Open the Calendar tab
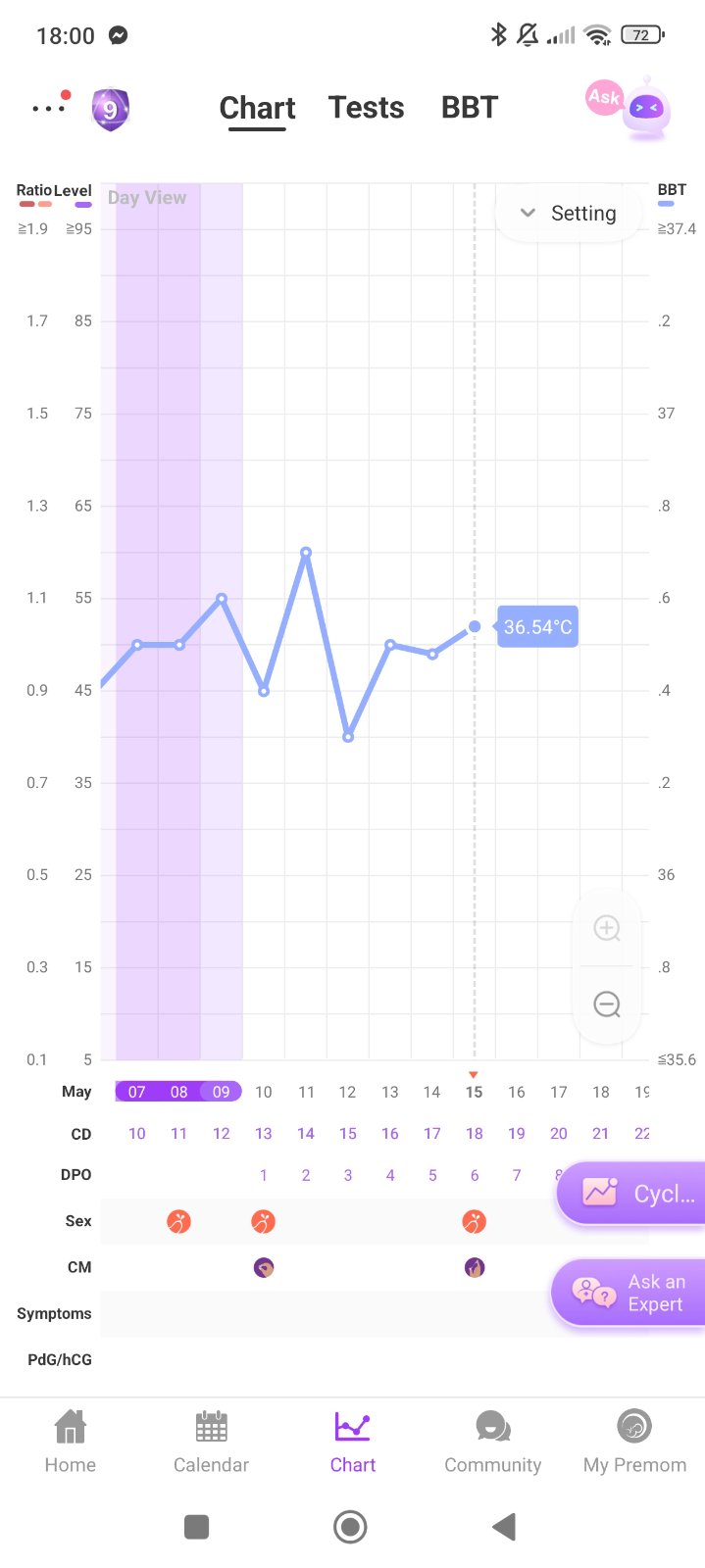This screenshot has width=705, height=1568. pos(211,1441)
